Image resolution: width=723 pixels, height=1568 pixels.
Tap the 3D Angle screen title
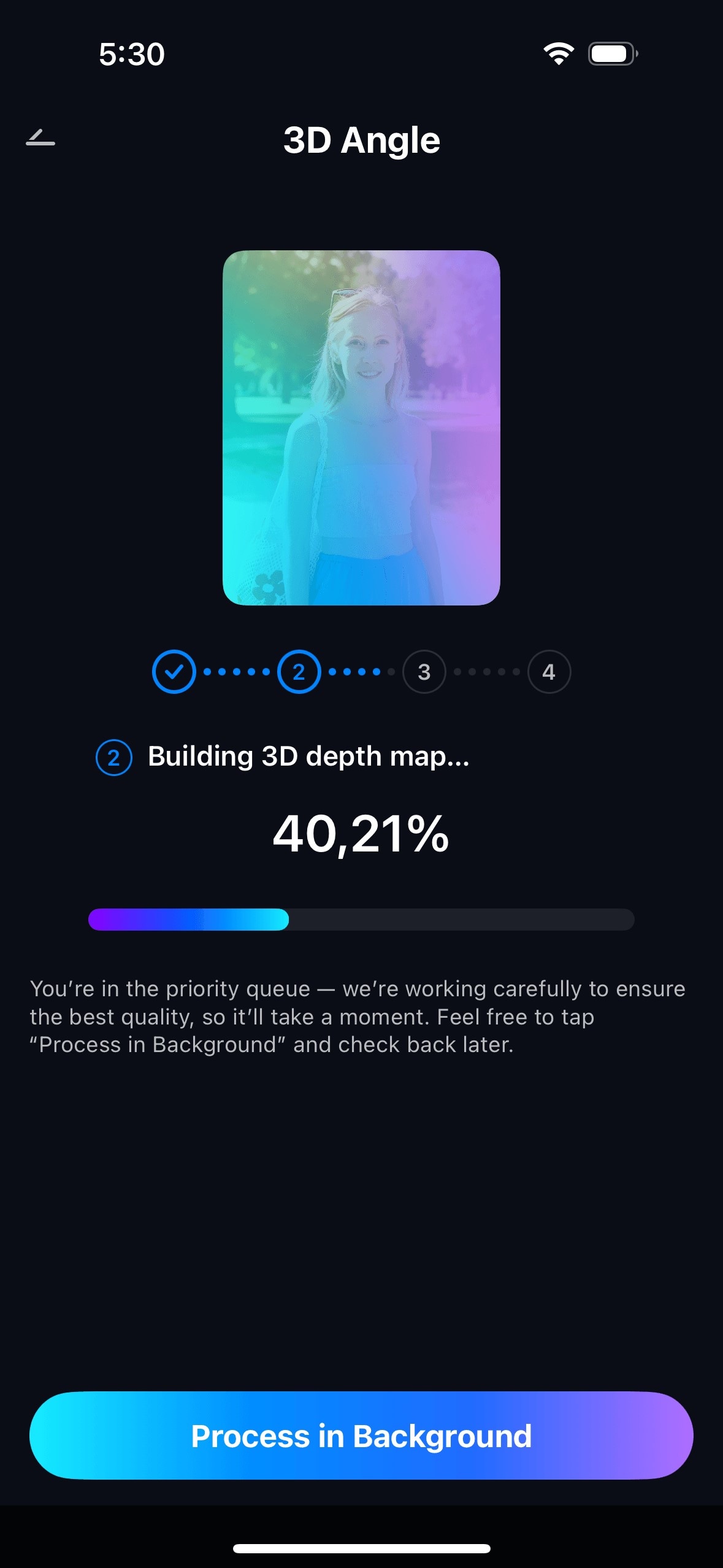[361, 140]
